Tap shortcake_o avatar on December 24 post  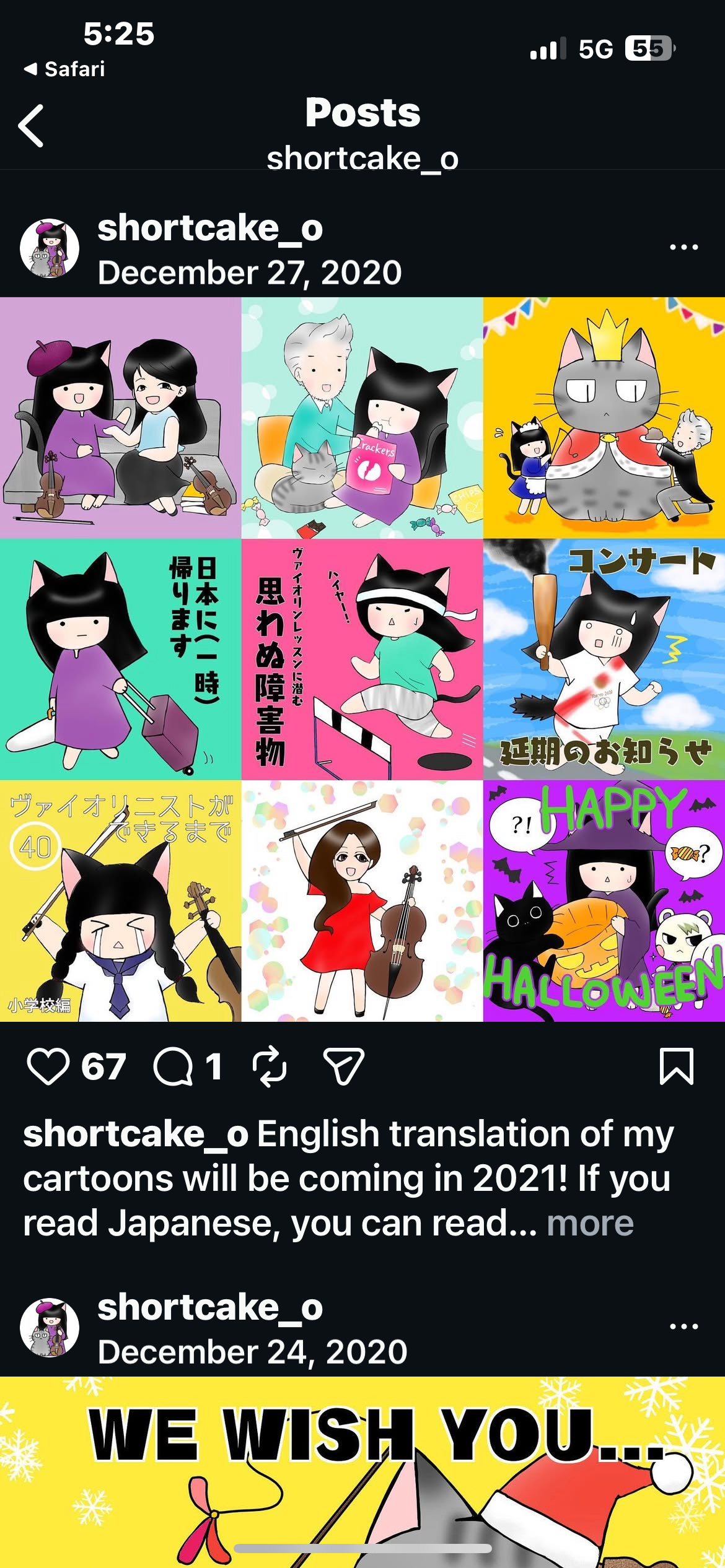[x=50, y=1327]
